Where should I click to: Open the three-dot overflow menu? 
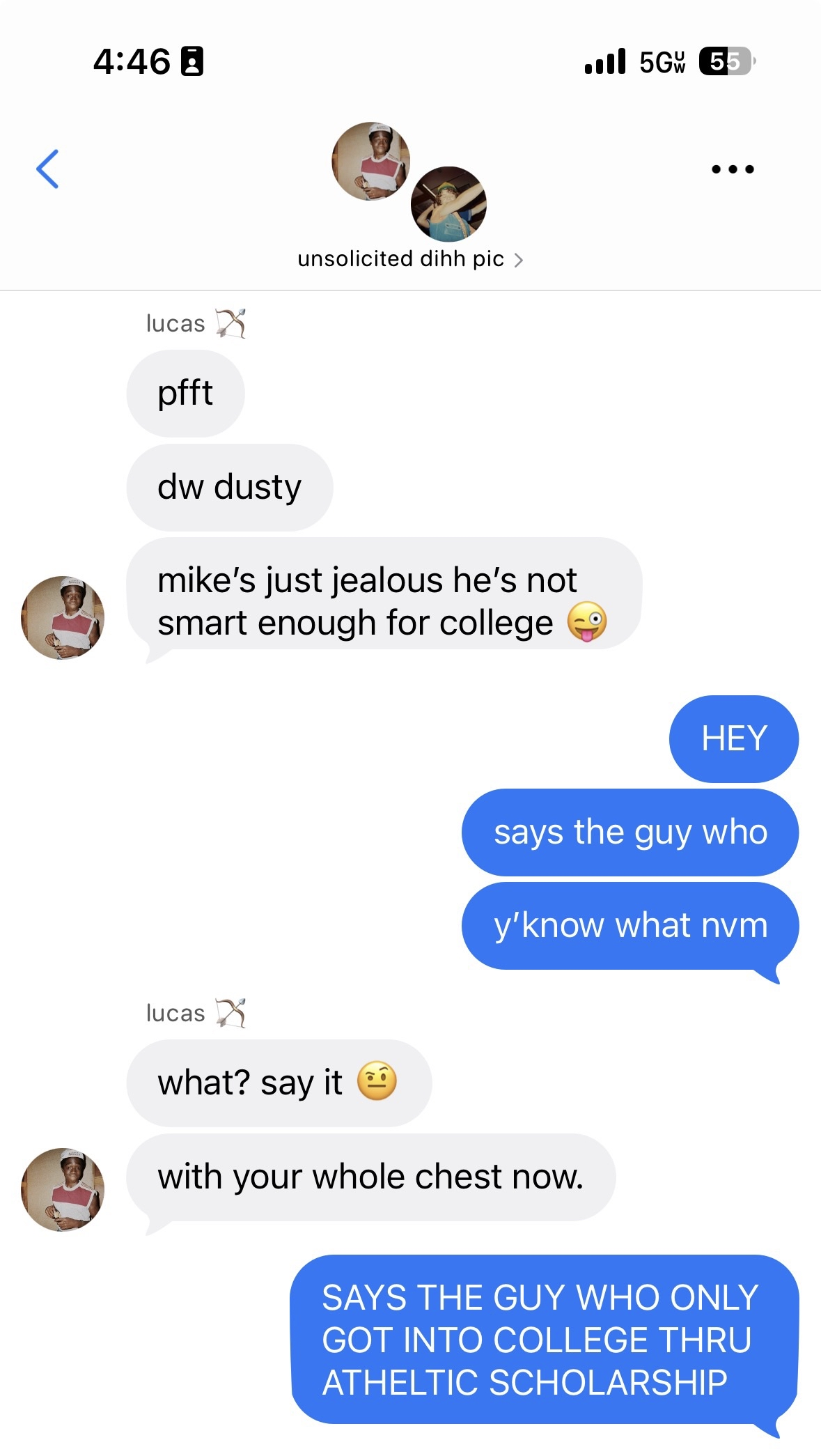tap(733, 169)
